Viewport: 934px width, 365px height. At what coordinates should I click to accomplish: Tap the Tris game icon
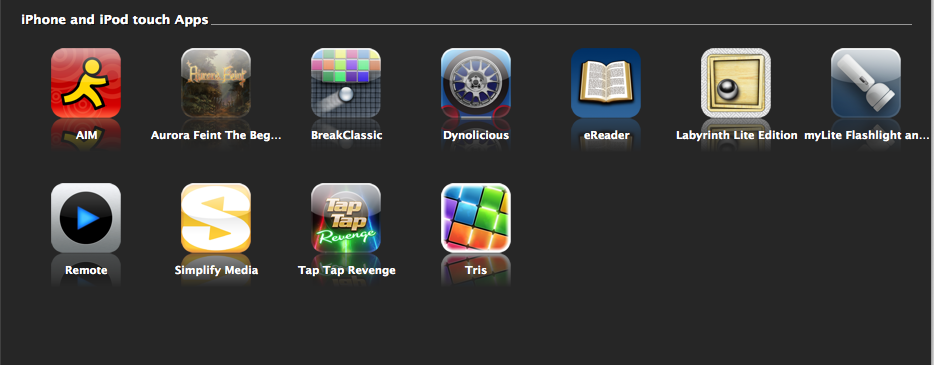476,218
